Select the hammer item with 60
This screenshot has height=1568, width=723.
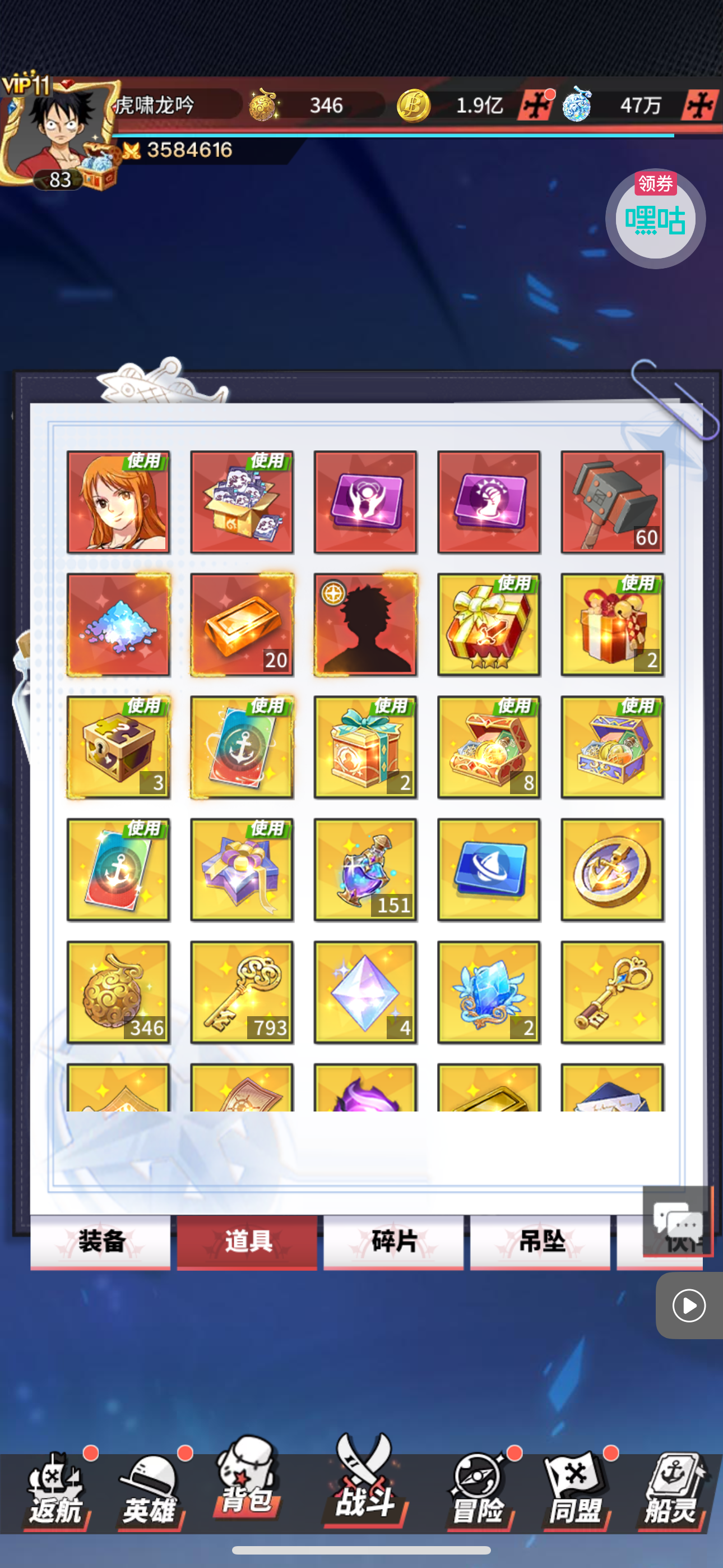tap(611, 502)
